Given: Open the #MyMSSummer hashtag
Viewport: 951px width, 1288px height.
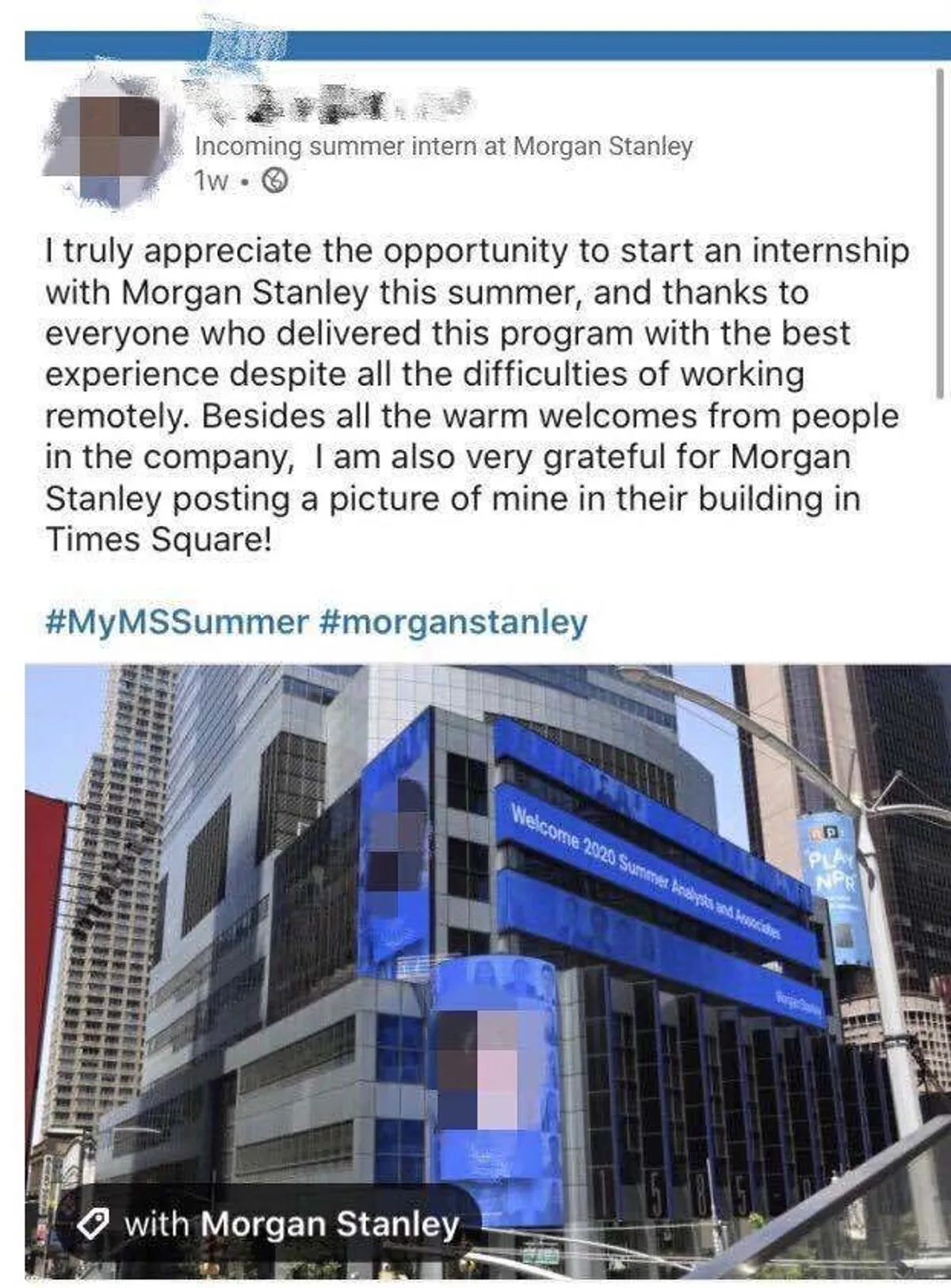Looking at the screenshot, I should coord(177,622).
